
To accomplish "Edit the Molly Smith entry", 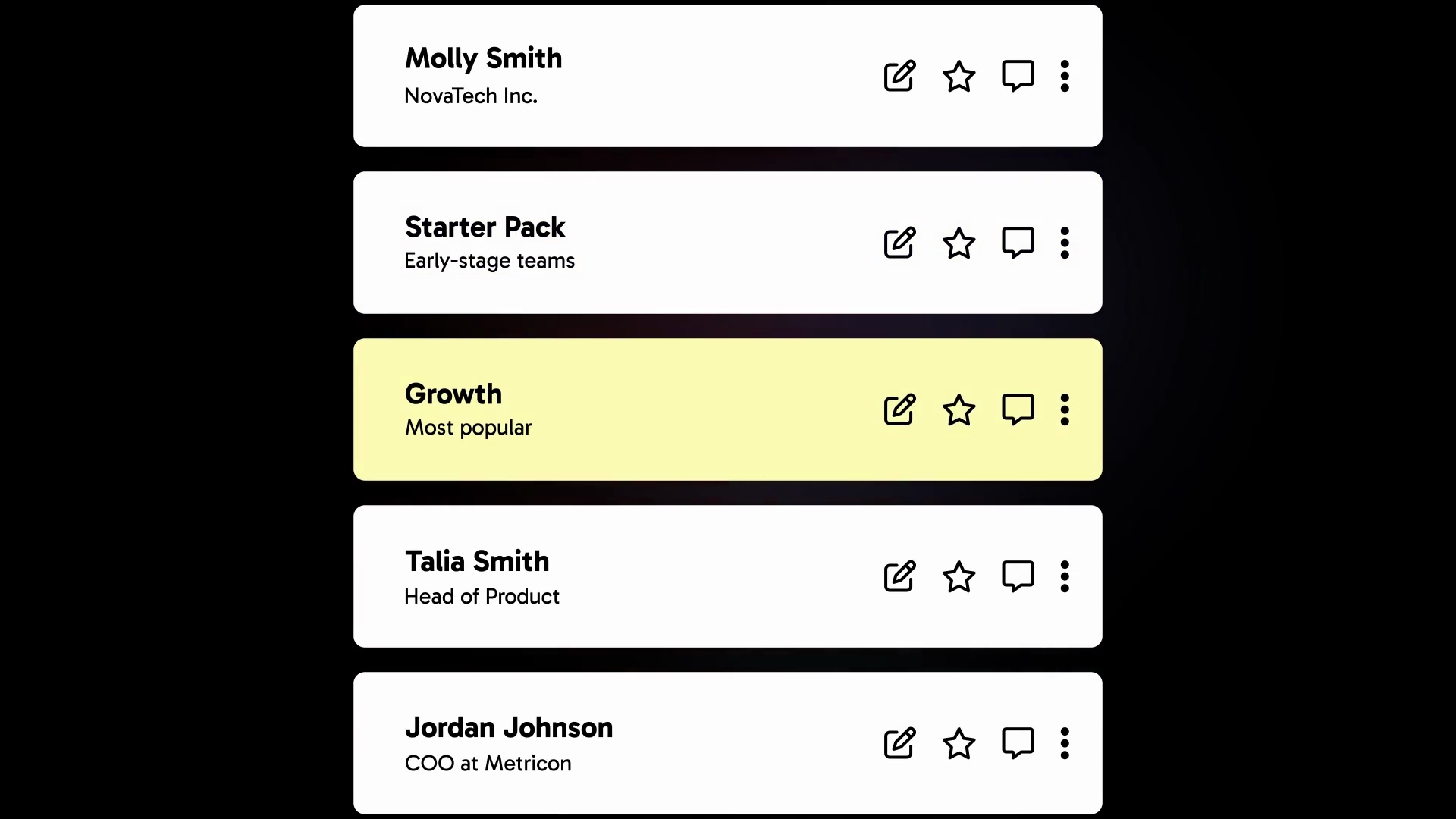I will [x=899, y=76].
